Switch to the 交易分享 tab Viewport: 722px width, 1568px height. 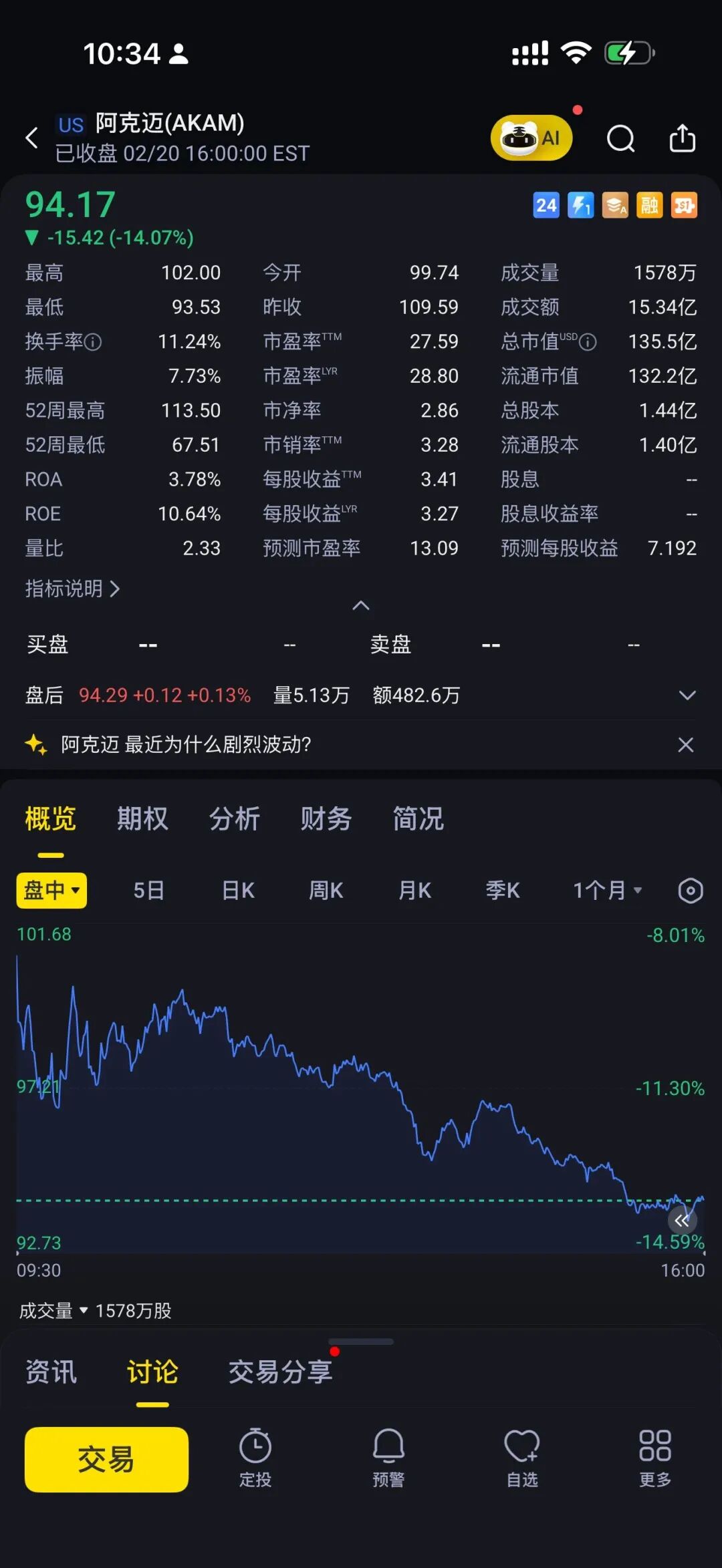coord(280,1370)
